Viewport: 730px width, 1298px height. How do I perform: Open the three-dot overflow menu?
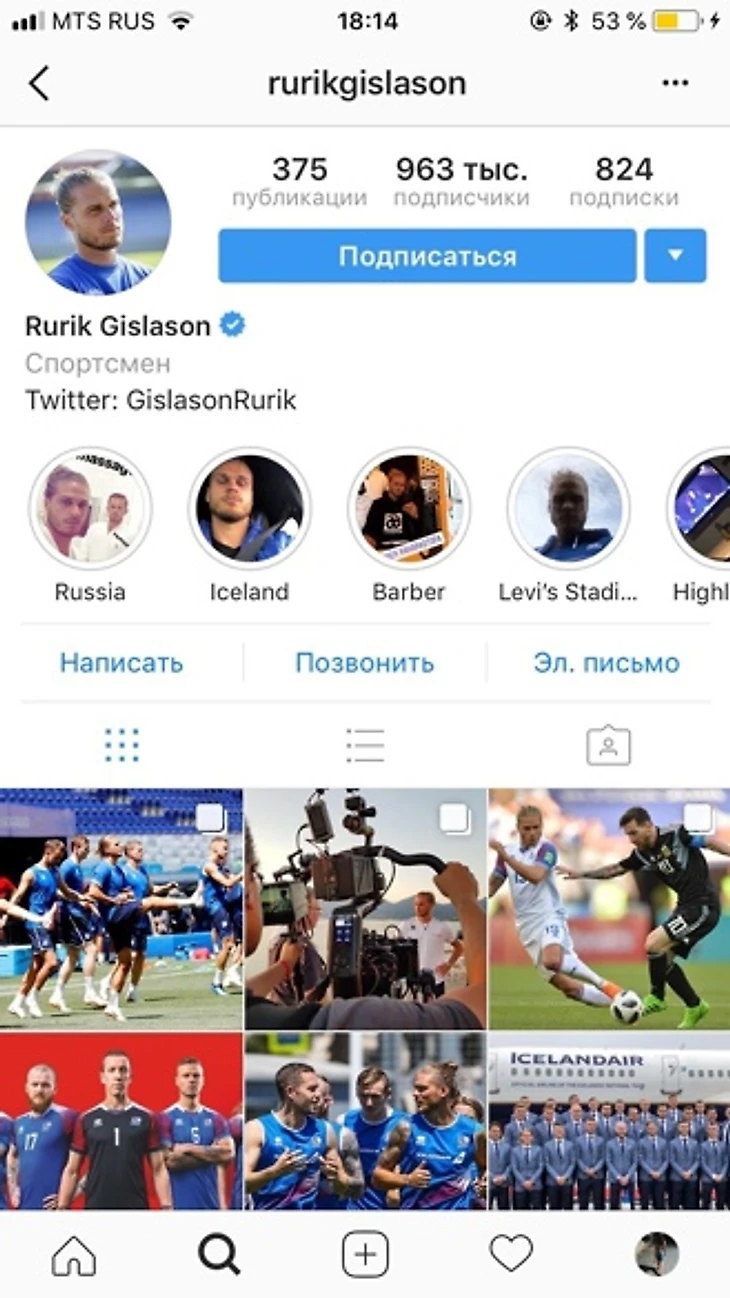(675, 83)
